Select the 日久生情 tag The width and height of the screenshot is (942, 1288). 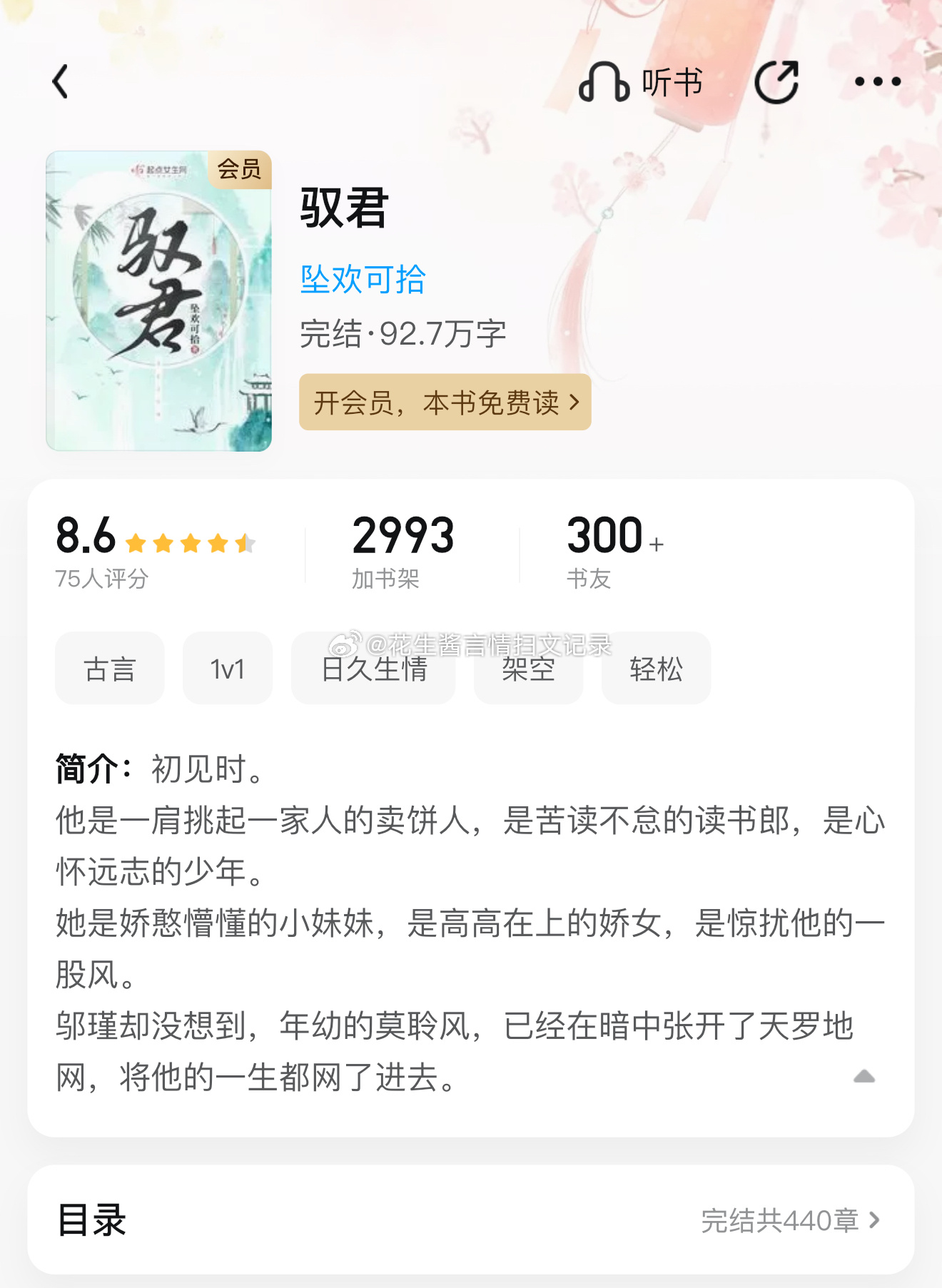click(373, 669)
